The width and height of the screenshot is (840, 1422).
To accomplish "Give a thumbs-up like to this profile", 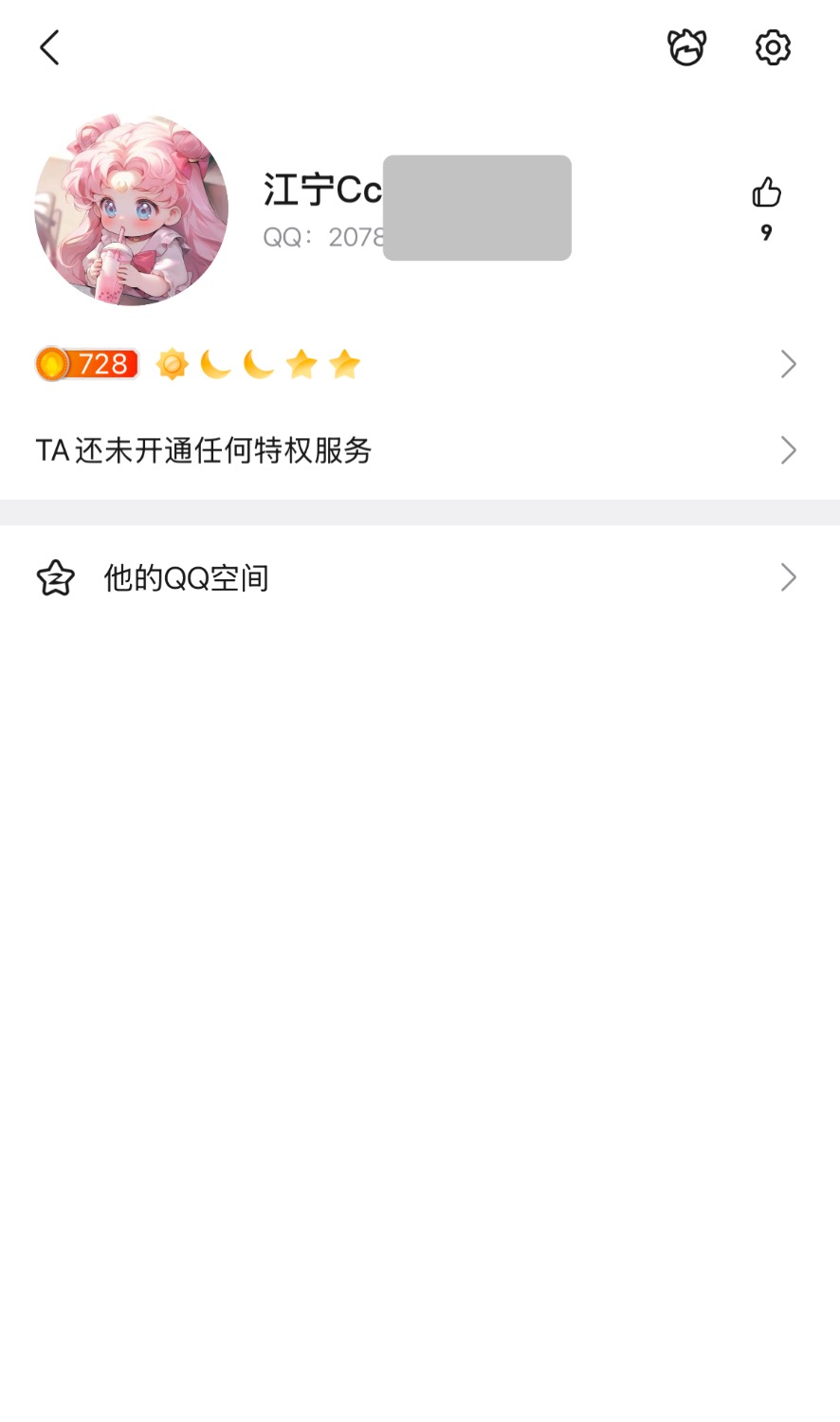I will pos(766,193).
